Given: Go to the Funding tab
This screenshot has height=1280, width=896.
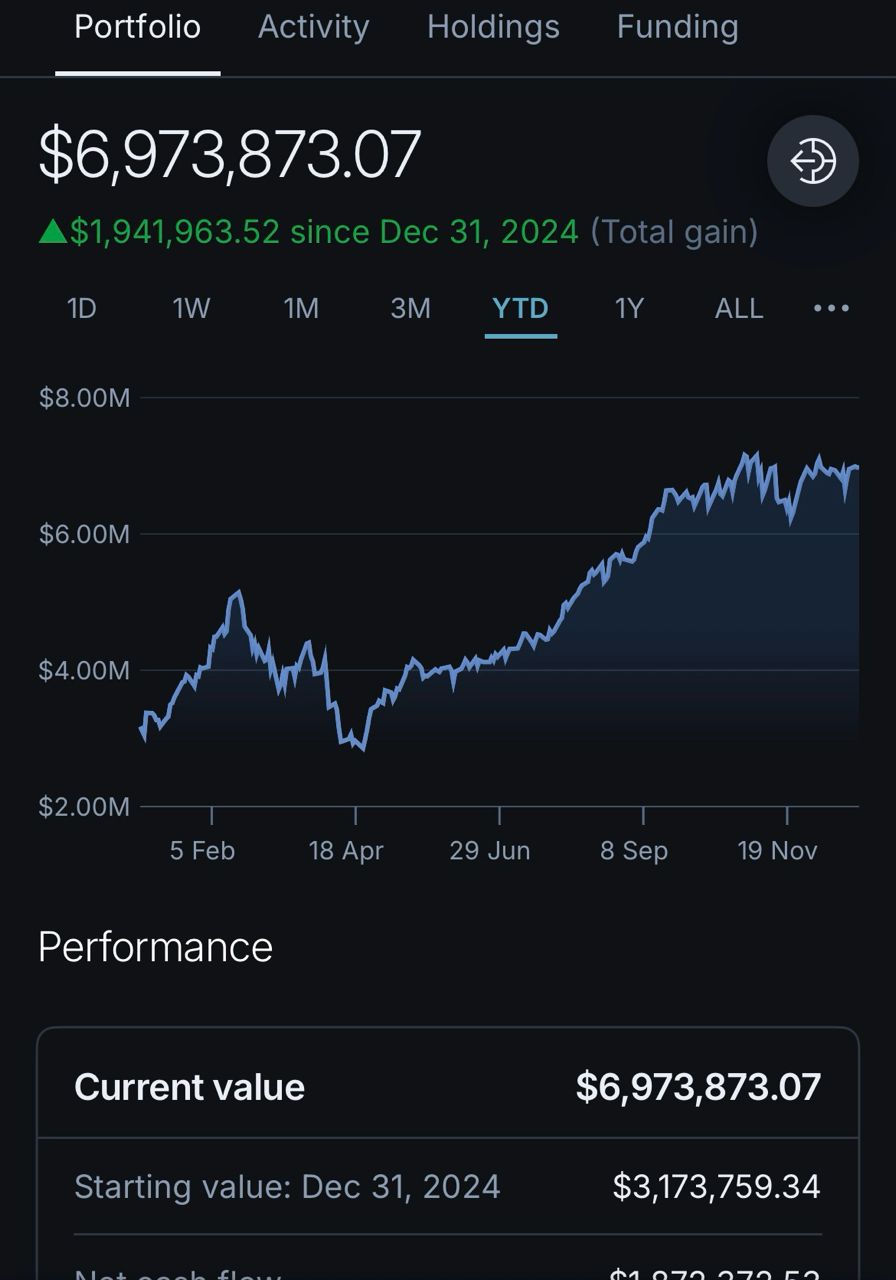Looking at the screenshot, I should pos(677,28).
